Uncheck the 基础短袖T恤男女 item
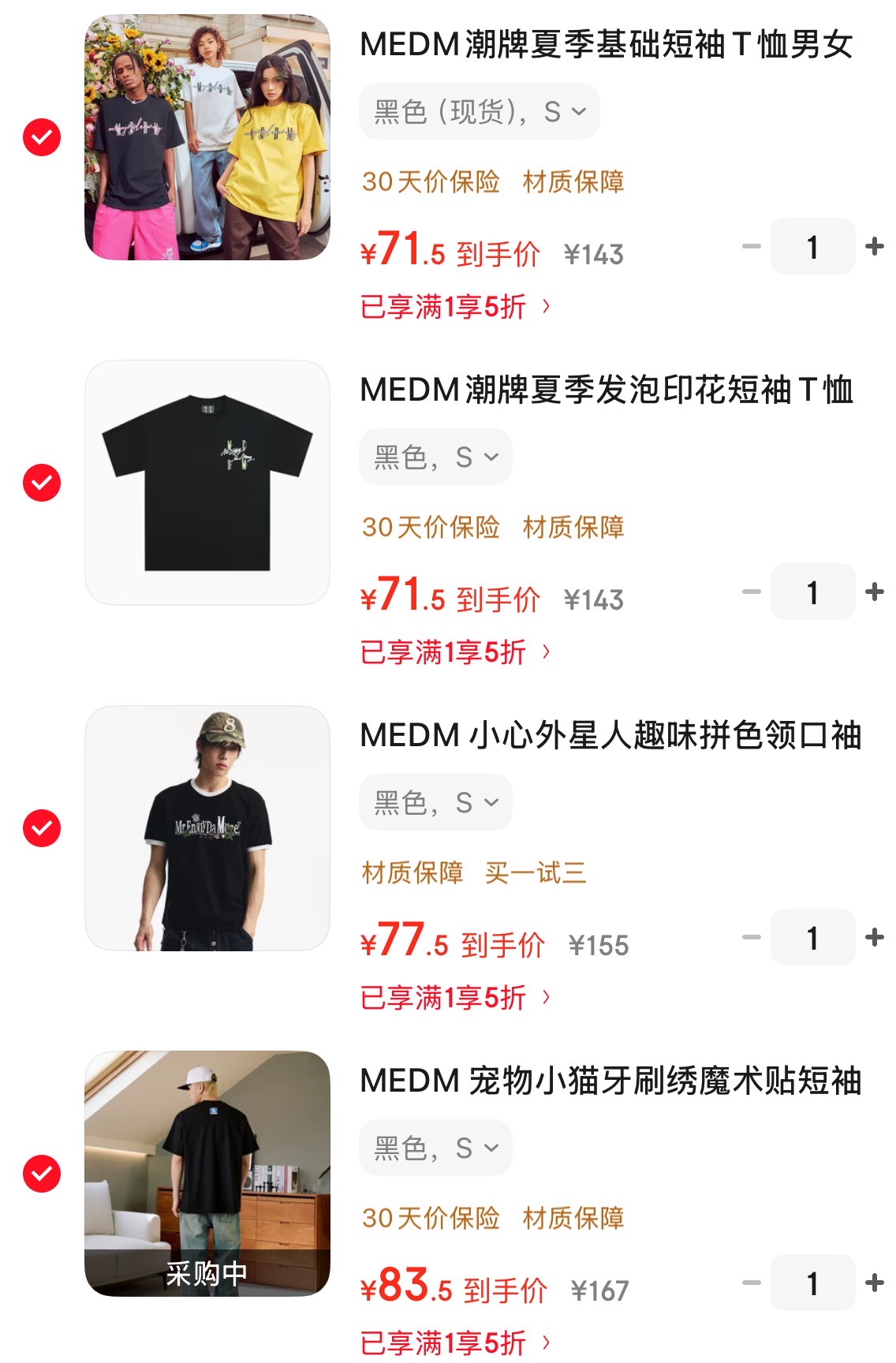The width and height of the screenshot is (896, 1363). click(x=42, y=138)
